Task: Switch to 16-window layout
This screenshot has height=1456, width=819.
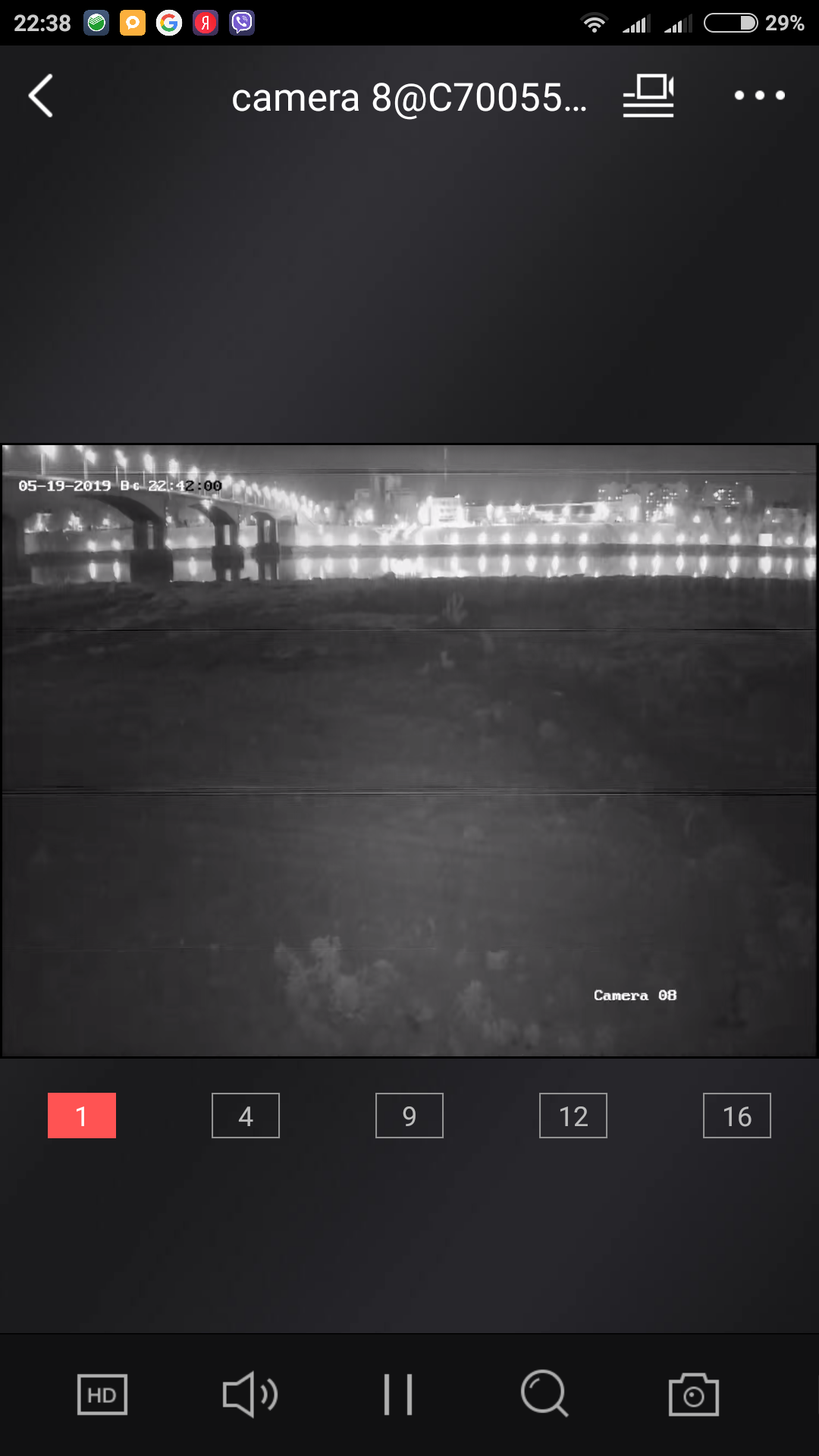Action: pos(737,1116)
